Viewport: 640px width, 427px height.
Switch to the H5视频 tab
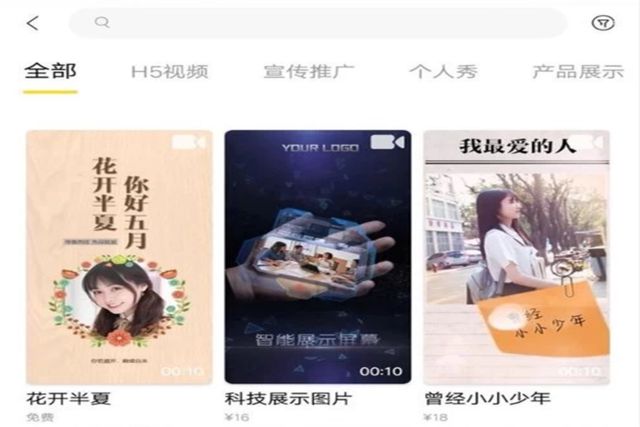(170, 72)
